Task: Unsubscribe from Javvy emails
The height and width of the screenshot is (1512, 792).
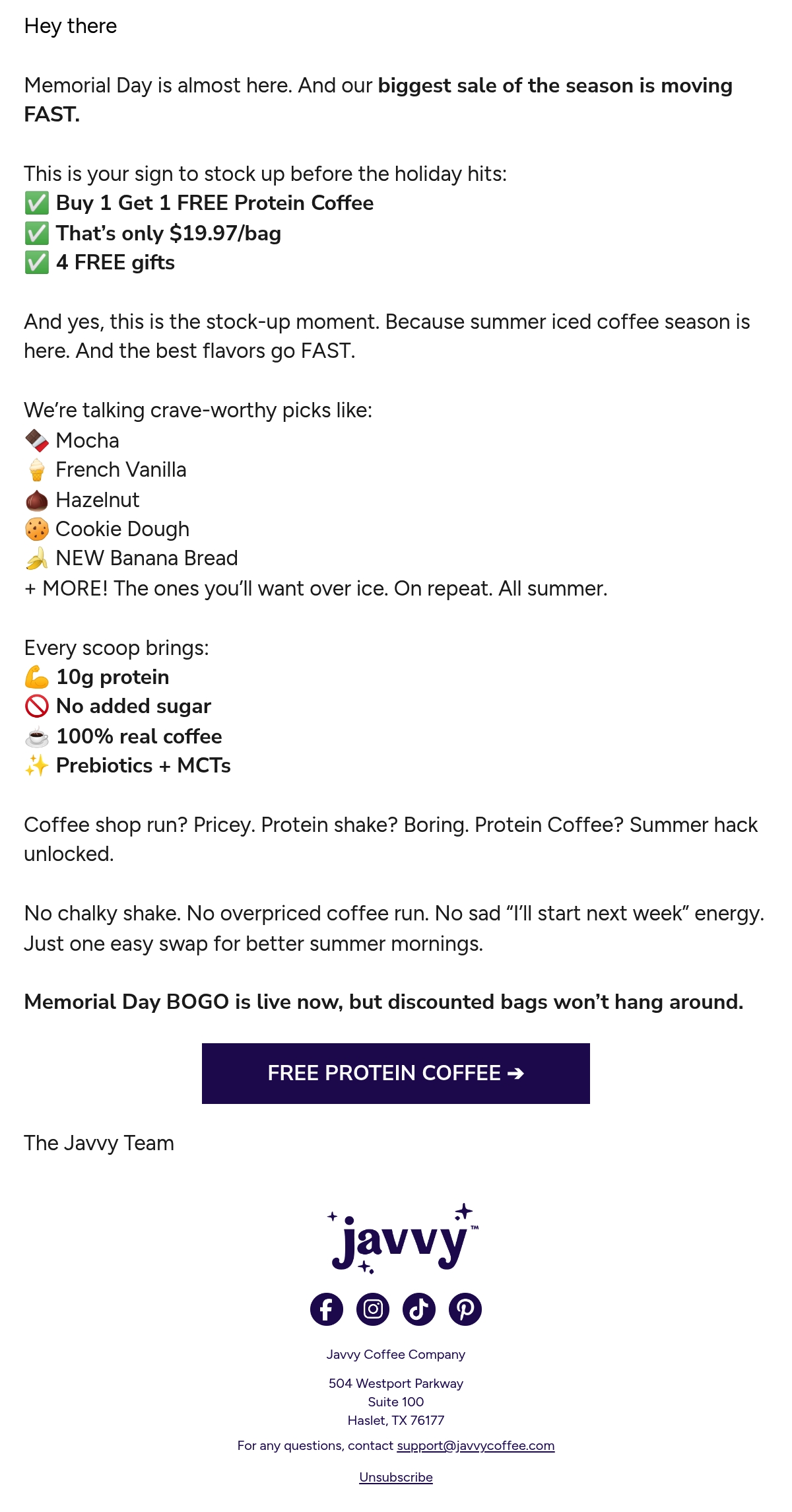Action: 396,1477
